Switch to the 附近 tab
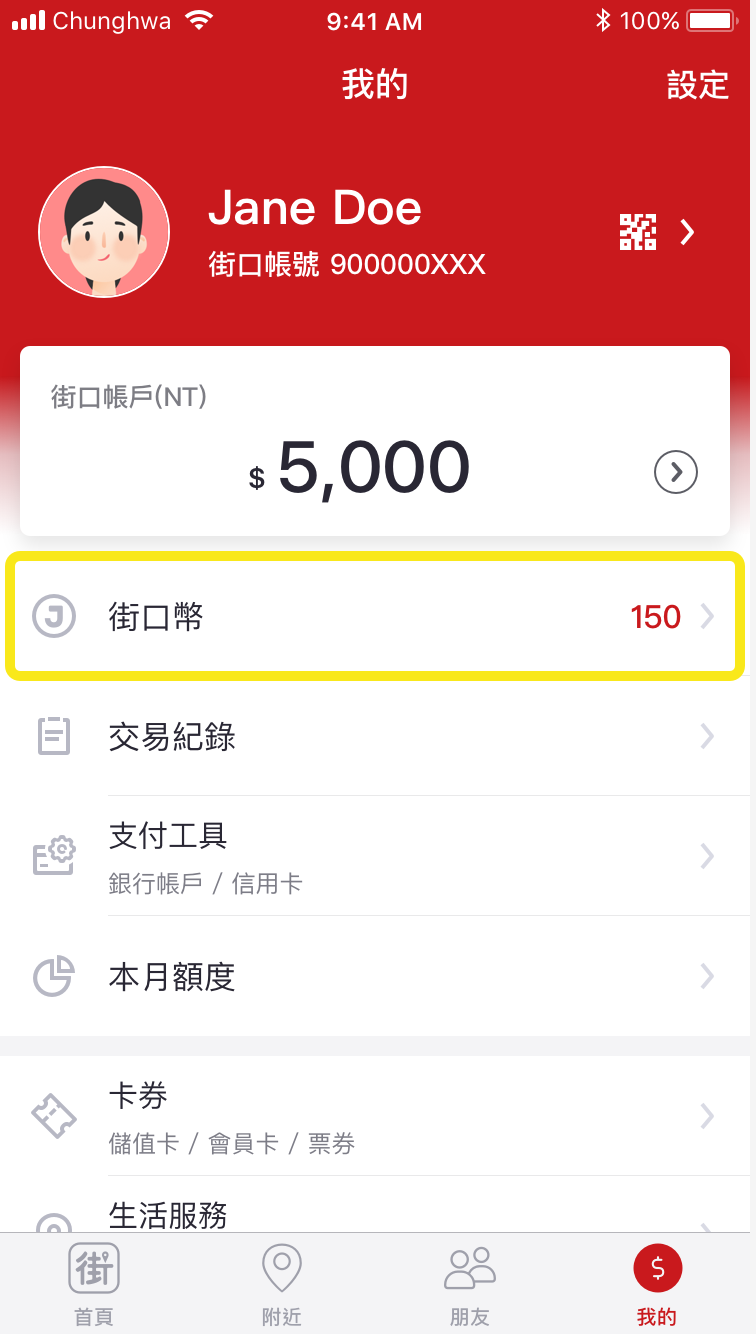The image size is (756, 1334). (282, 1285)
